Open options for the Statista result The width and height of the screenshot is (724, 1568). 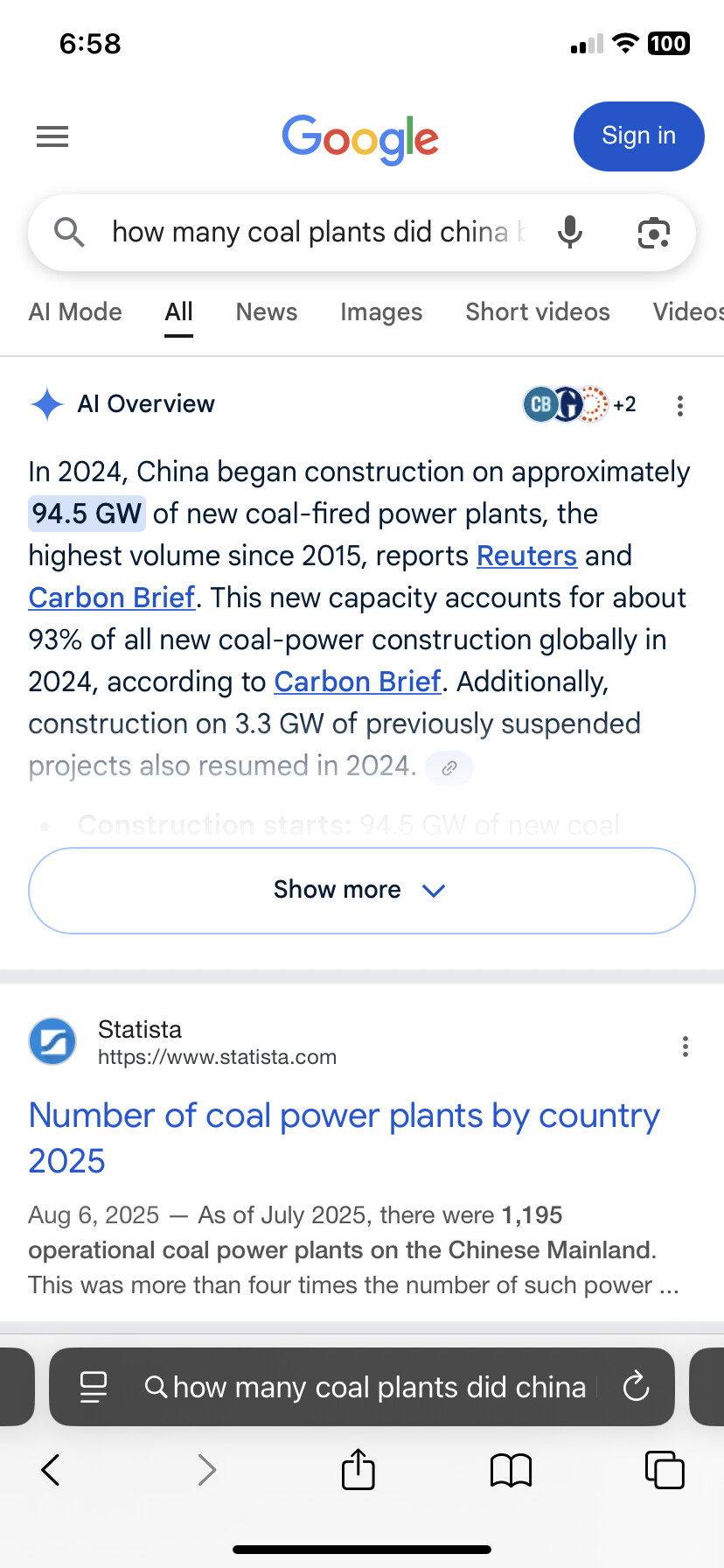point(686,1046)
